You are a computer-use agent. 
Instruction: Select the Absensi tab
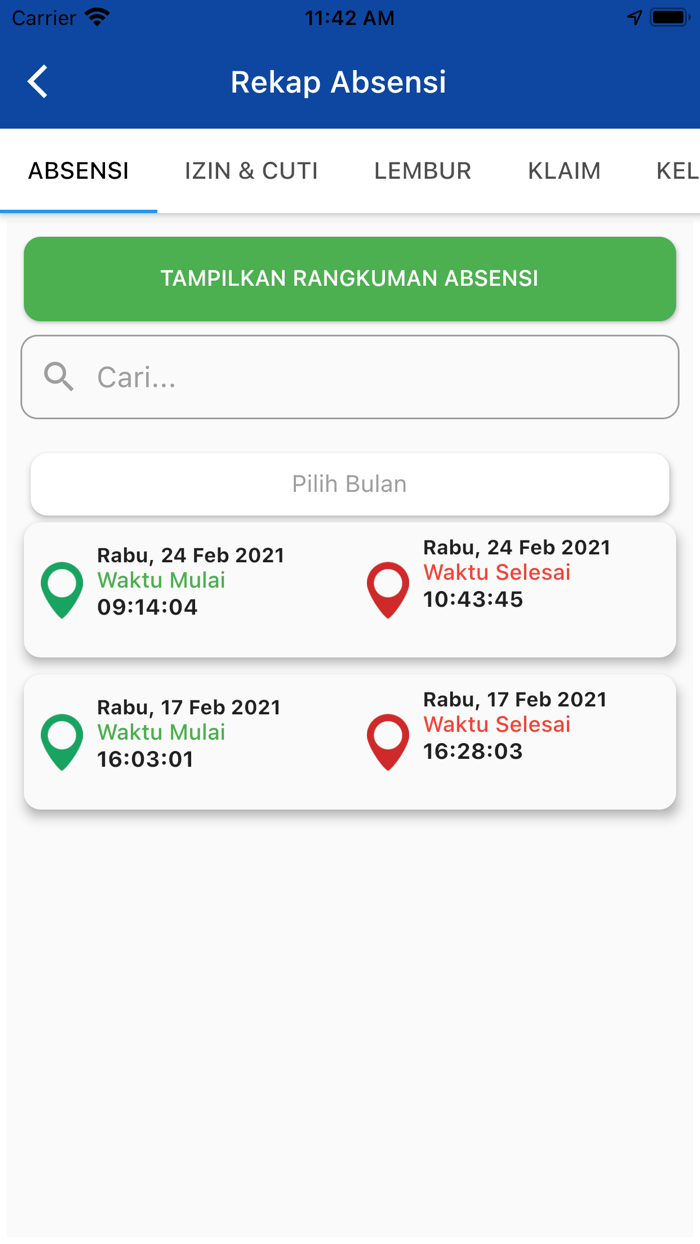pyautogui.click(x=78, y=171)
